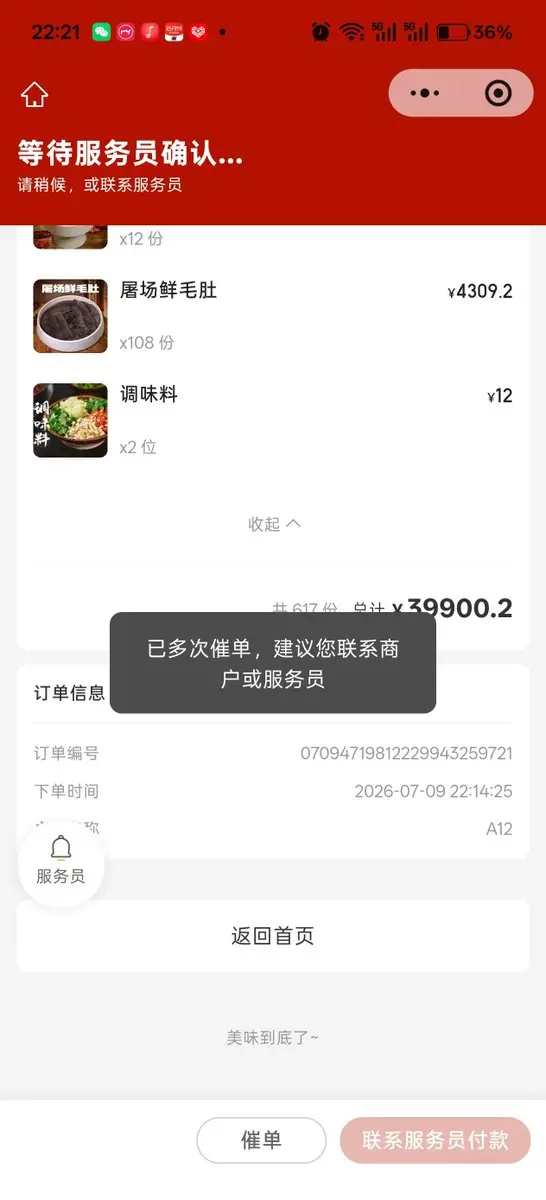Close the mini program with circle icon
This screenshot has width=546, height=1200.
pyautogui.click(x=497, y=93)
